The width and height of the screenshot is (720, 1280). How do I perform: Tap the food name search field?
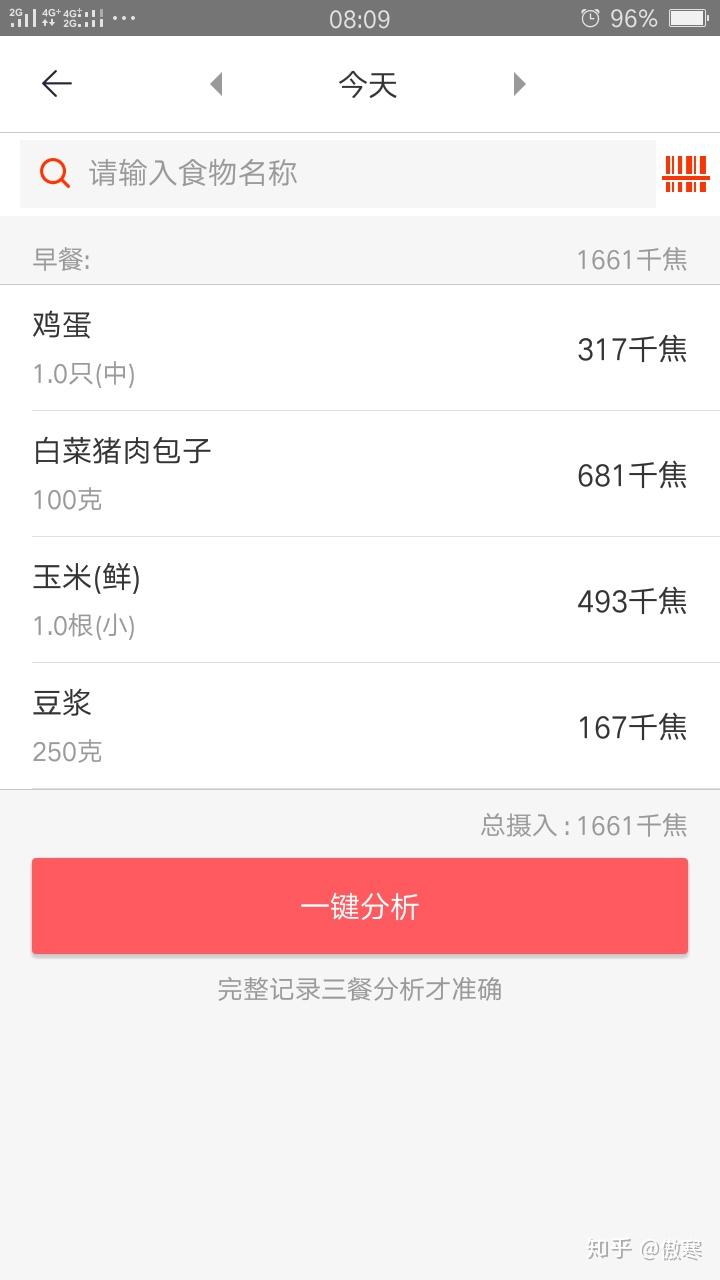click(340, 174)
